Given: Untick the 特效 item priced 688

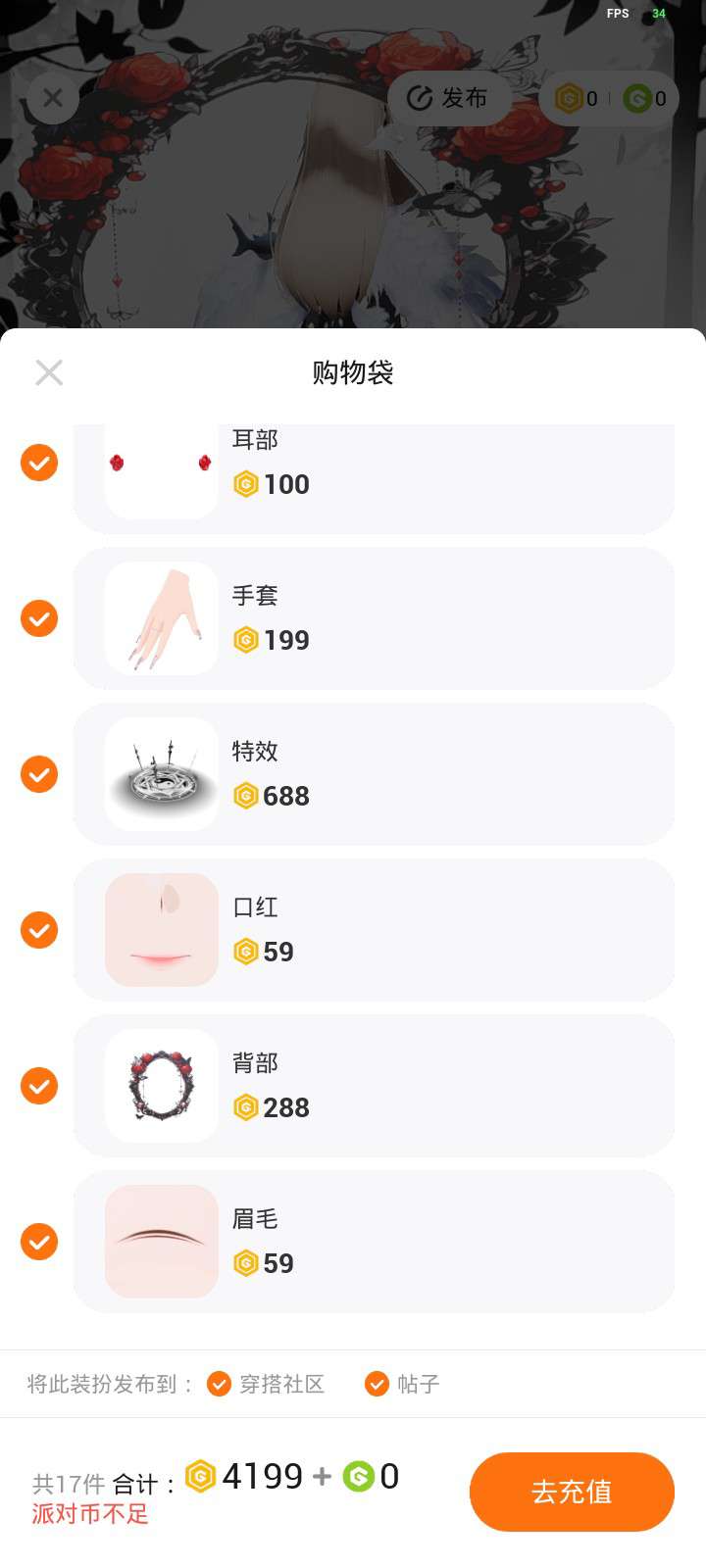Looking at the screenshot, I should pyautogui.click(x=39, y=774).
